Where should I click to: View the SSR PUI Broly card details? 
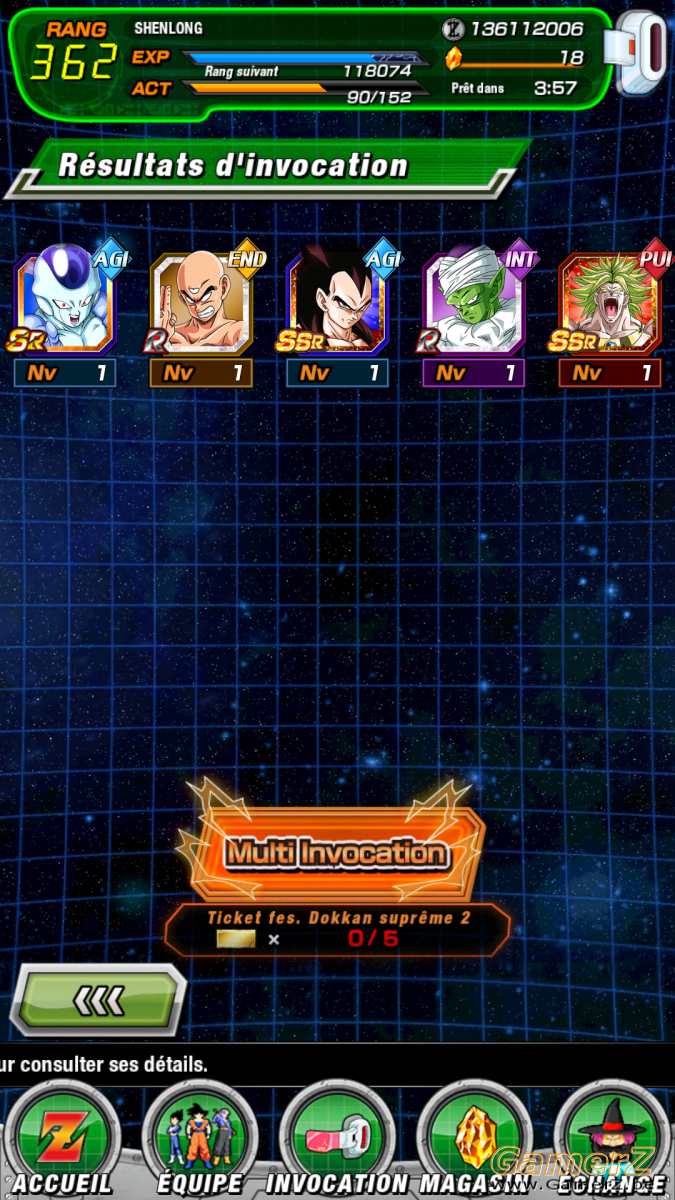[x=609, y=300]
